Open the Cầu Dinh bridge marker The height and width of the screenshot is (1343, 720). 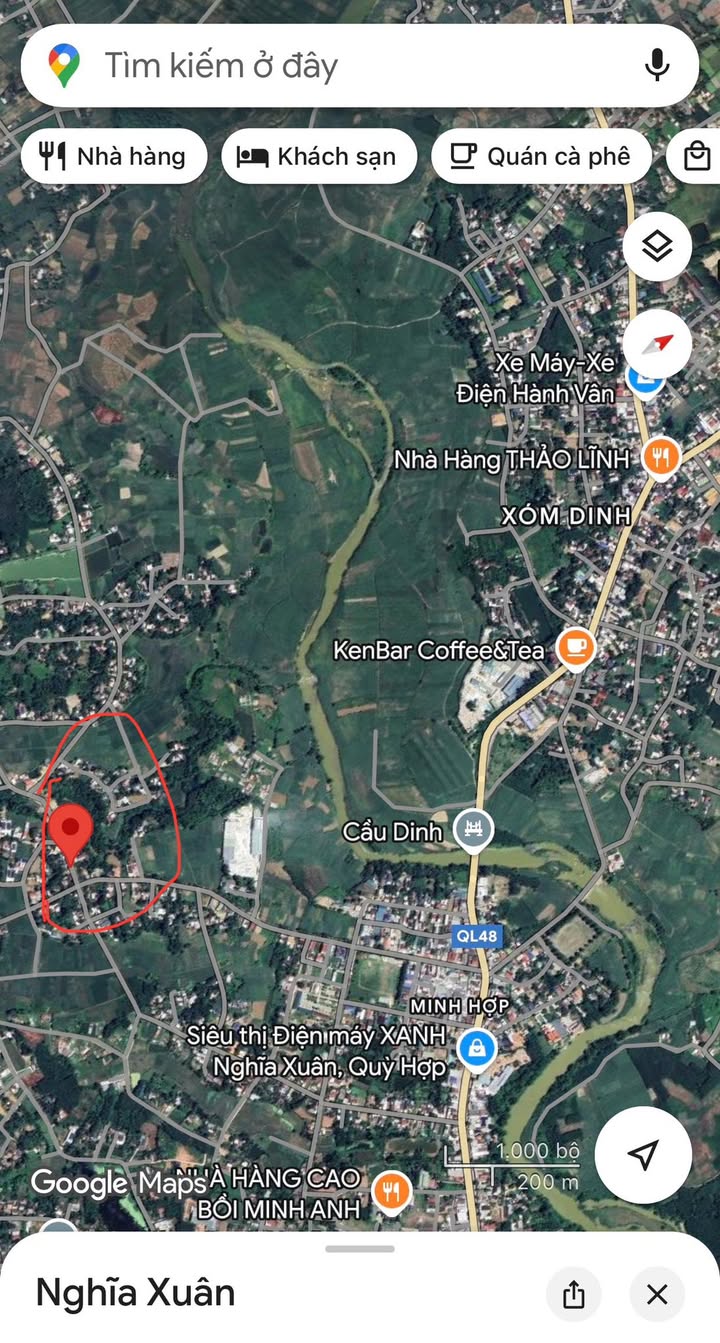[473, 829]
